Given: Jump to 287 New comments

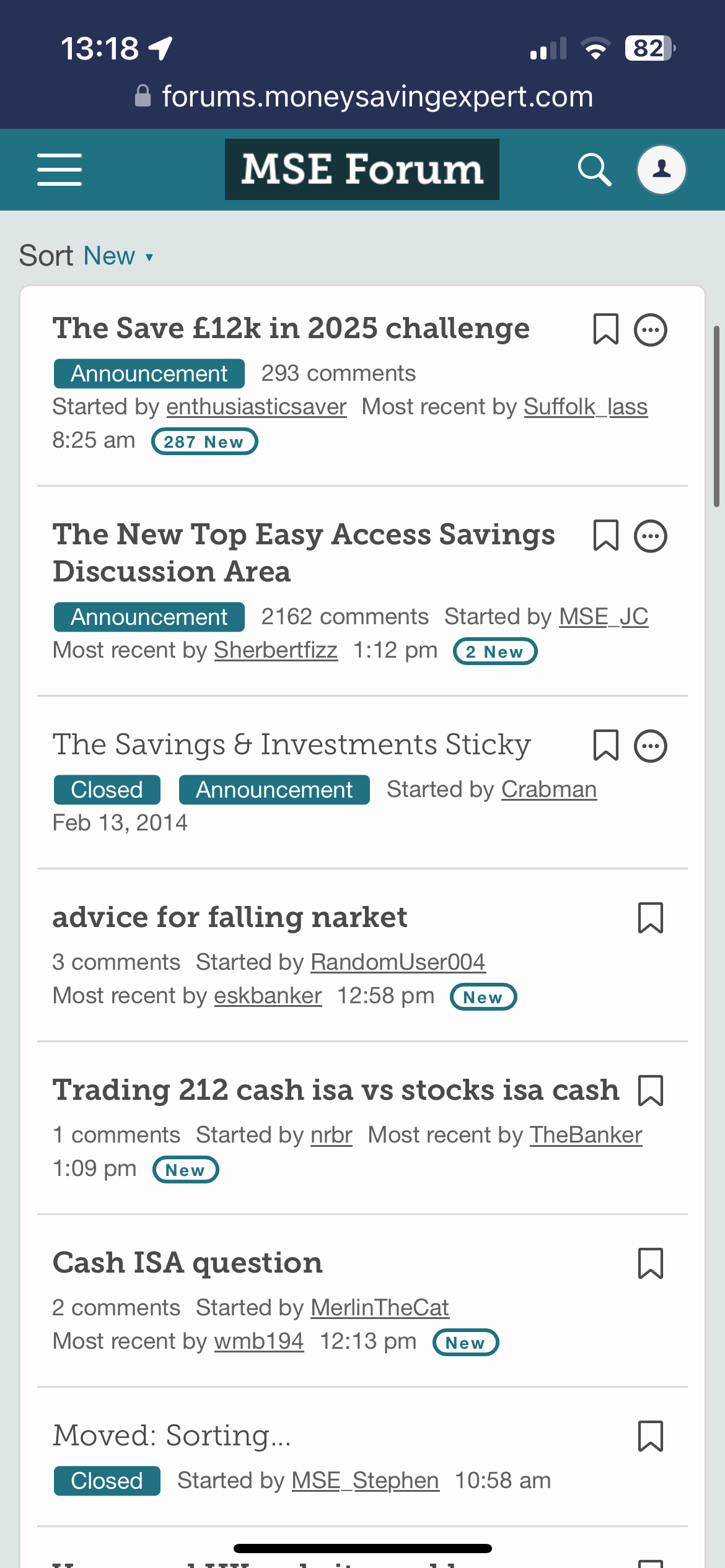Looking at the screenshot, I should (x=204, y=442).
